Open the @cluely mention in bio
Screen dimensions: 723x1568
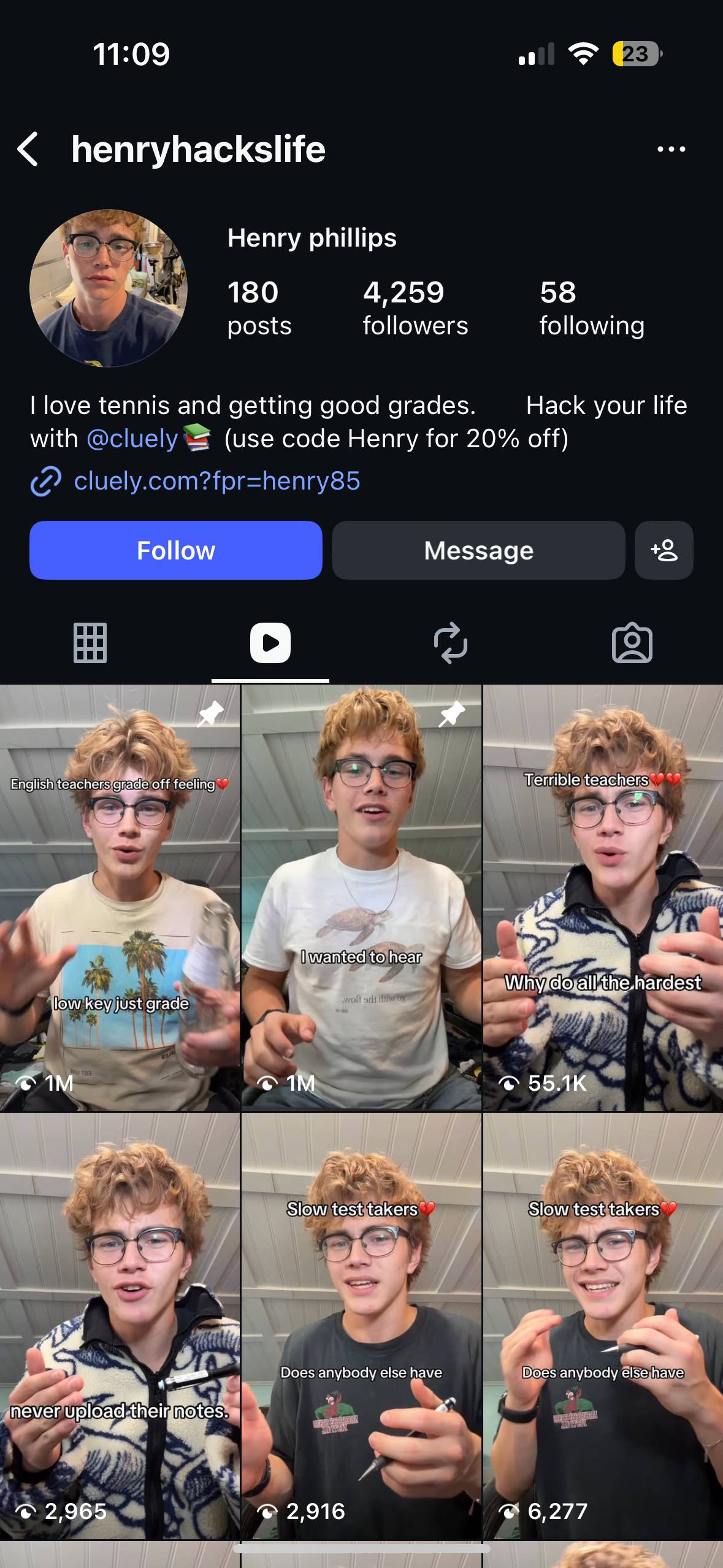tap(132, 439)
